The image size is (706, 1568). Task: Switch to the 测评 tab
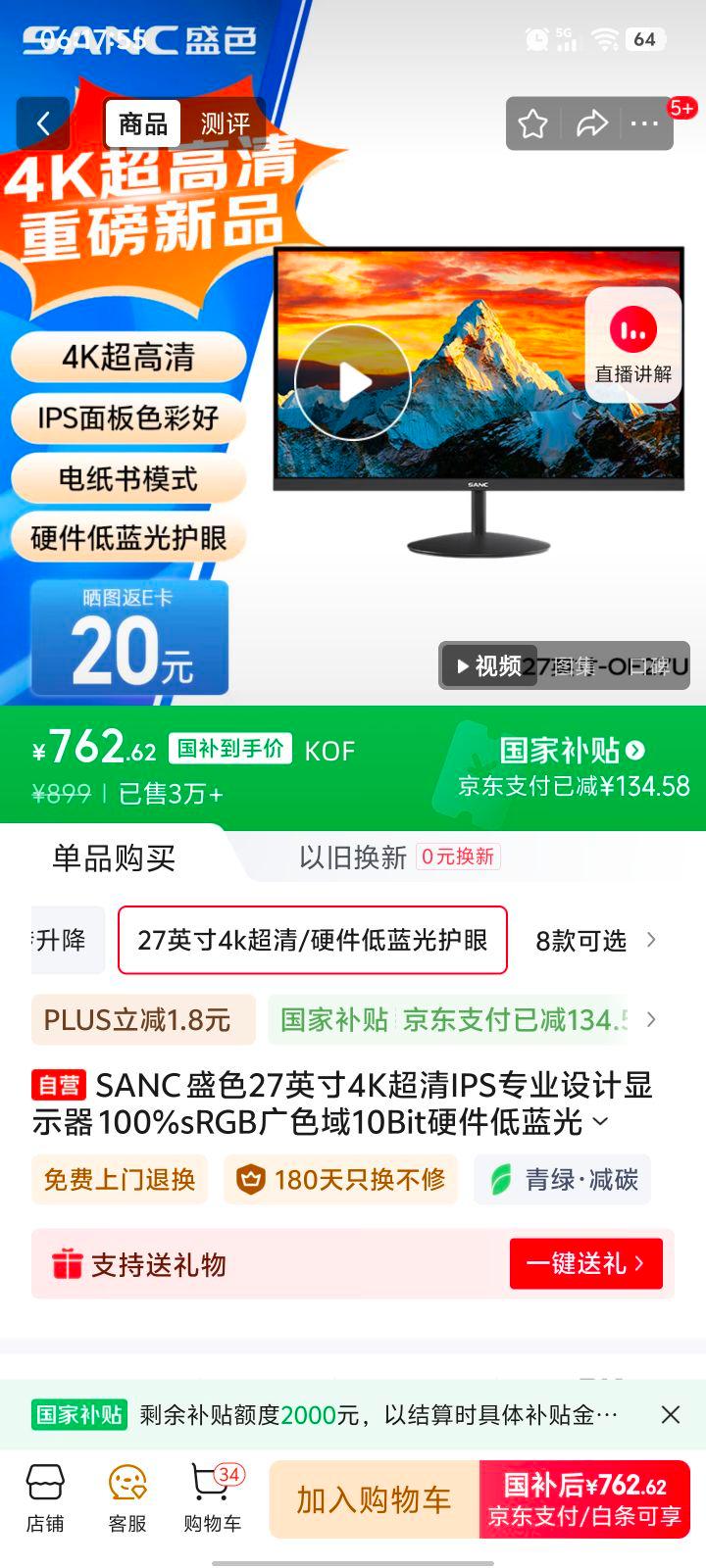click(x=225, y=123)
